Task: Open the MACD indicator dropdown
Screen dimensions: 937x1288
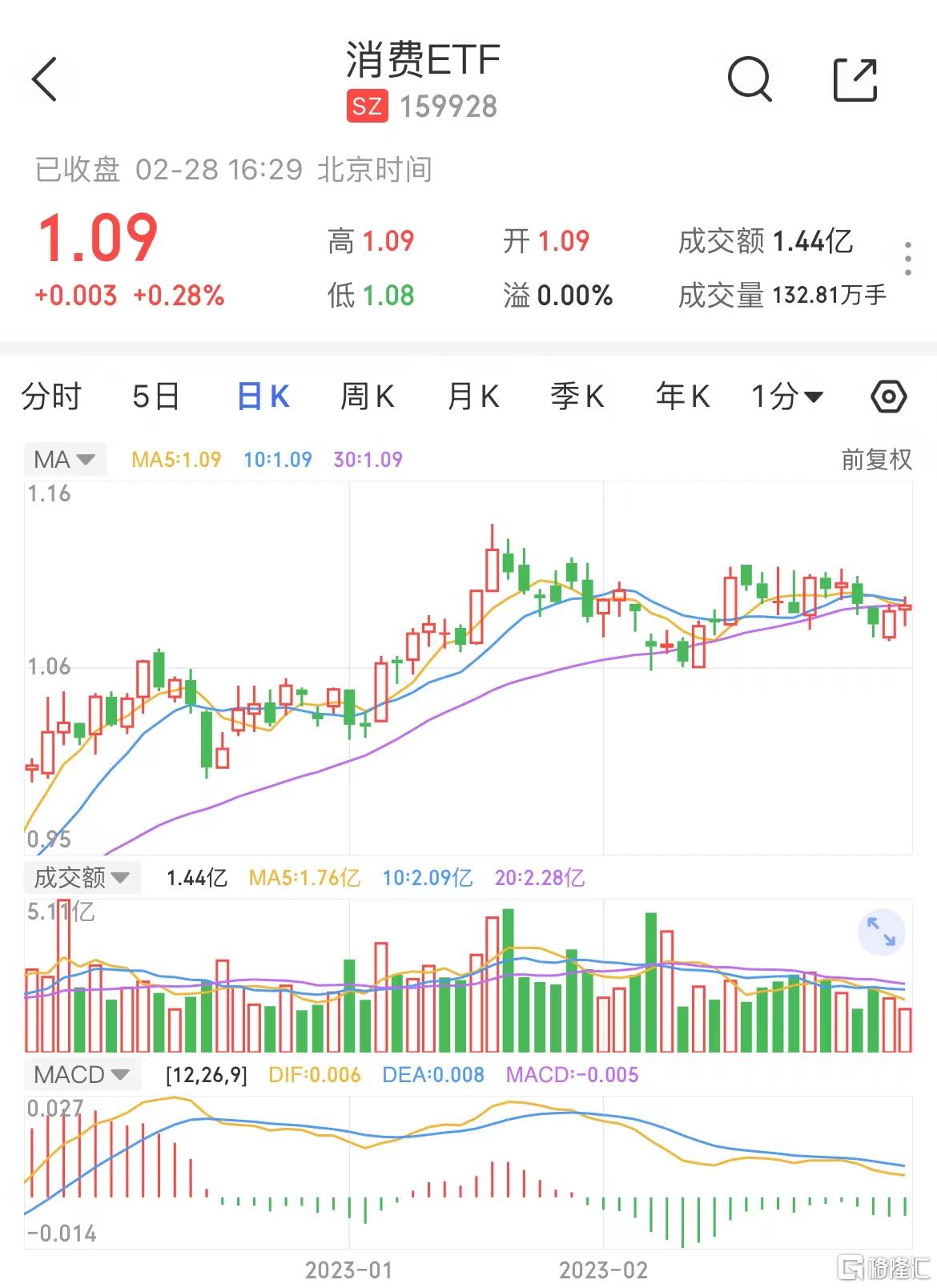Action: 80,1074
